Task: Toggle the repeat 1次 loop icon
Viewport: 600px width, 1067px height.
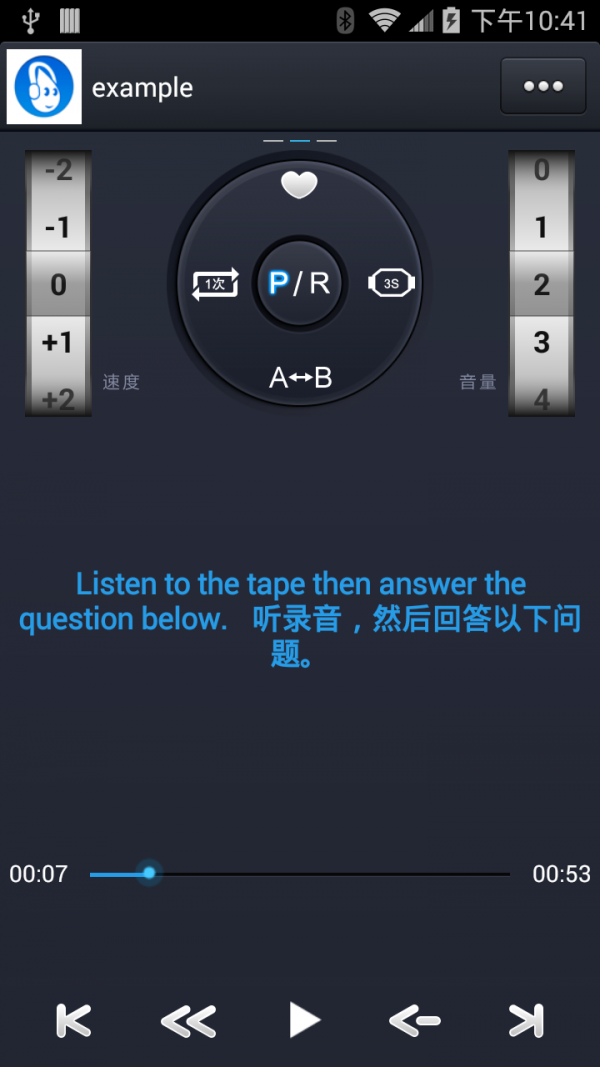Action: [x=216, y=284]
